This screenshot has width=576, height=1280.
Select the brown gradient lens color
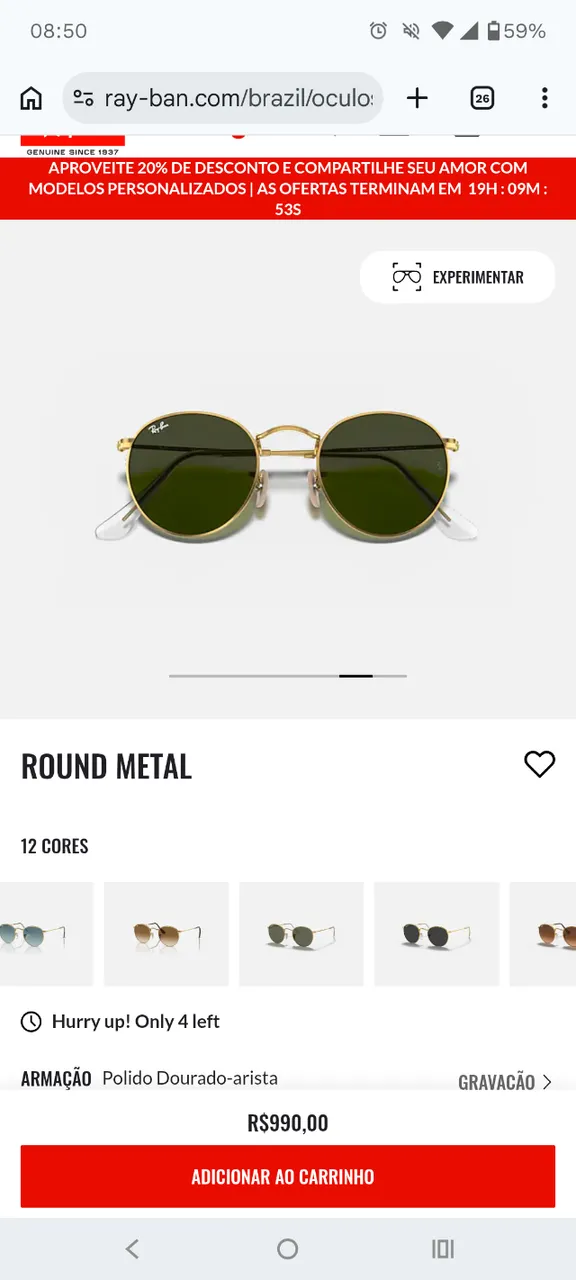[x=166, y=934]
